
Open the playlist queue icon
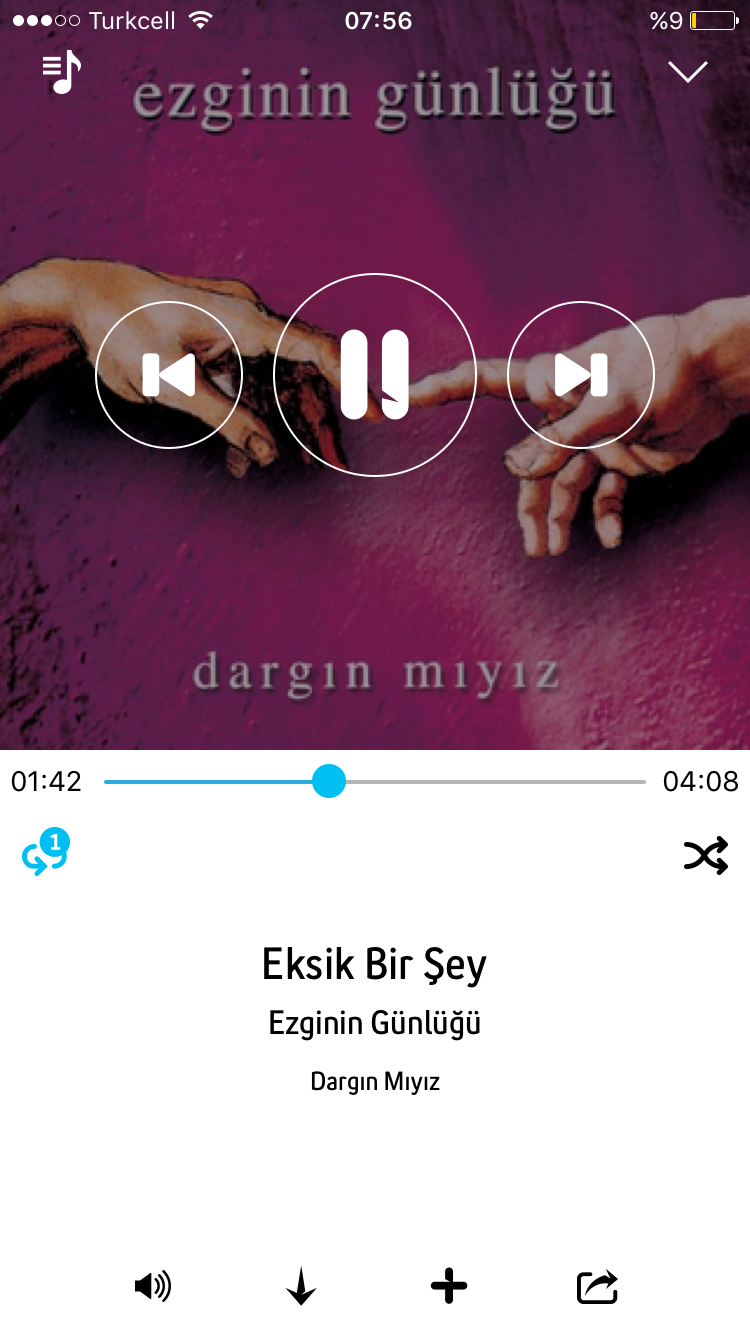click(61, 72)
